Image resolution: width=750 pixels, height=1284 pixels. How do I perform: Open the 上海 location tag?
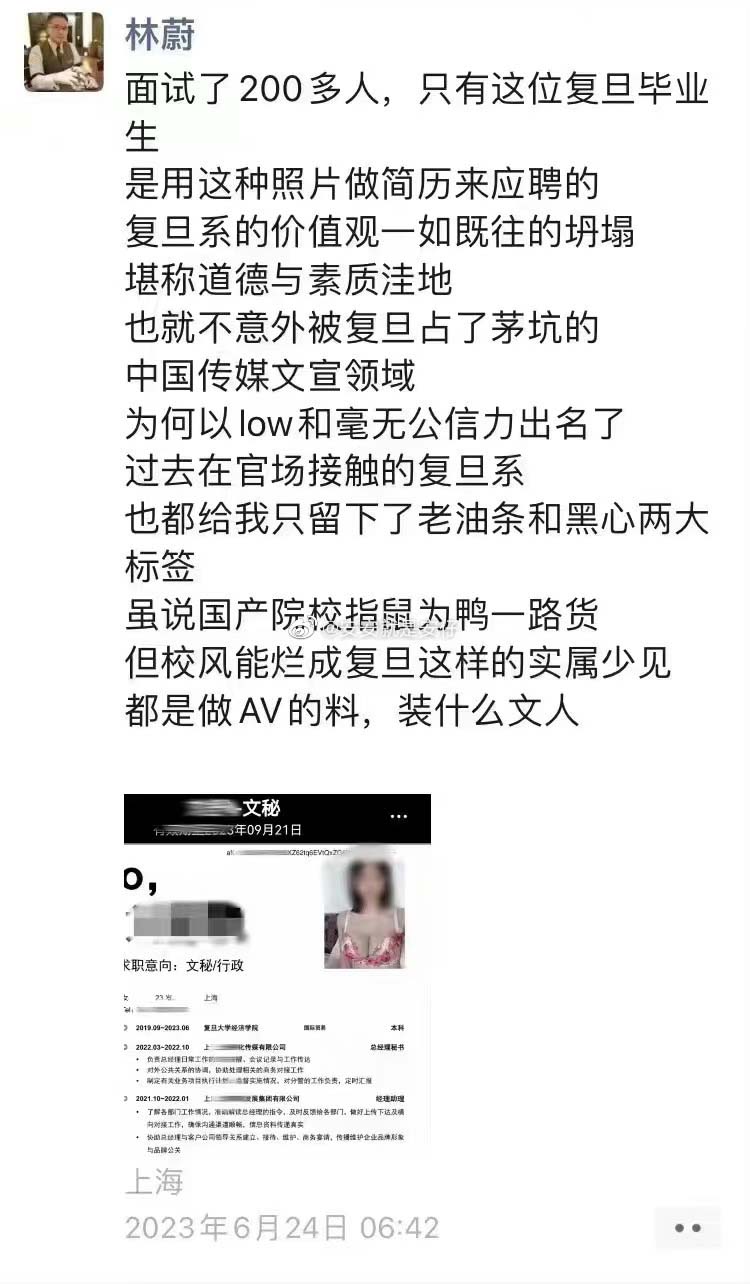[154, 1182]
